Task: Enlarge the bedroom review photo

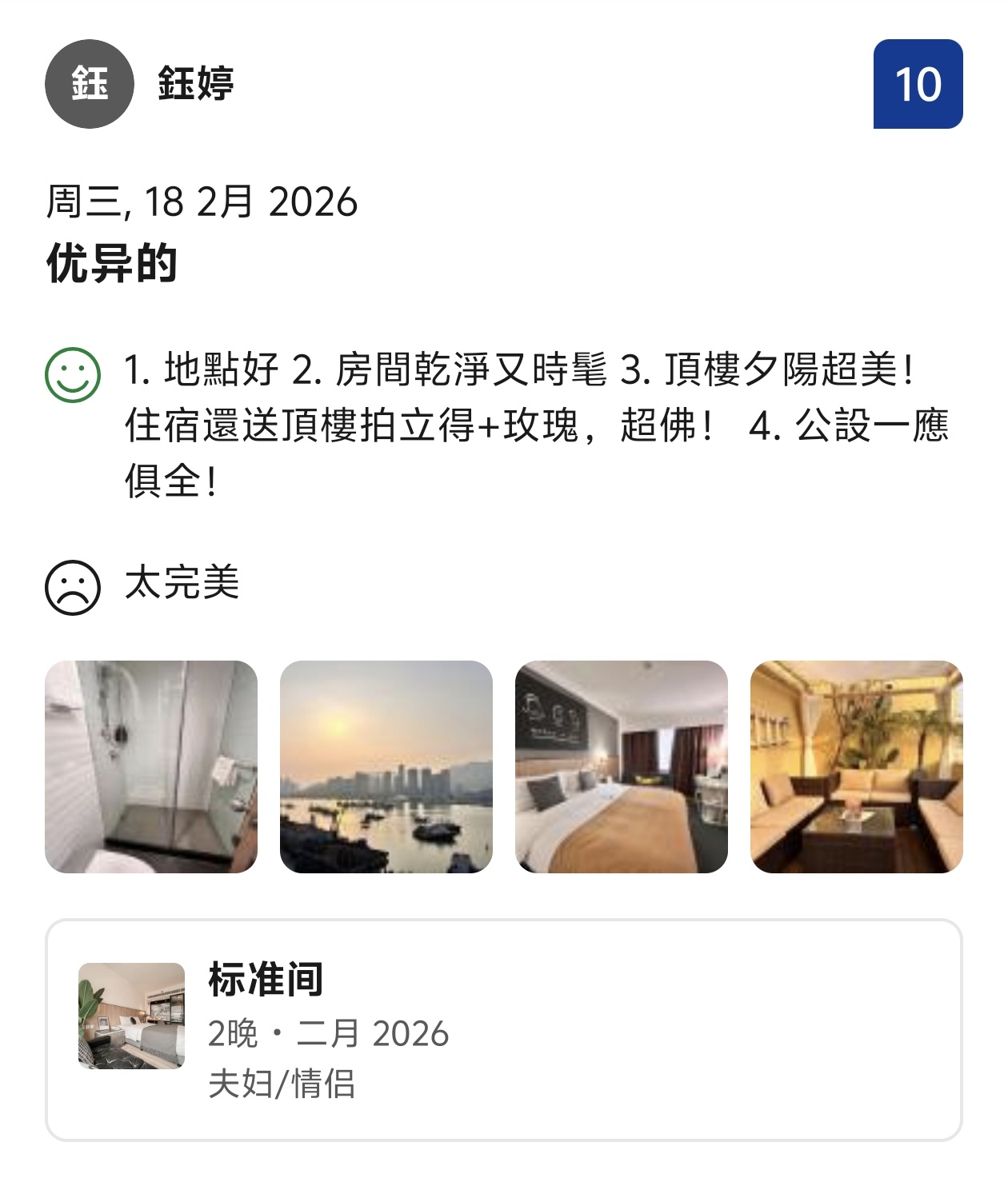Action: pos(621,766)
